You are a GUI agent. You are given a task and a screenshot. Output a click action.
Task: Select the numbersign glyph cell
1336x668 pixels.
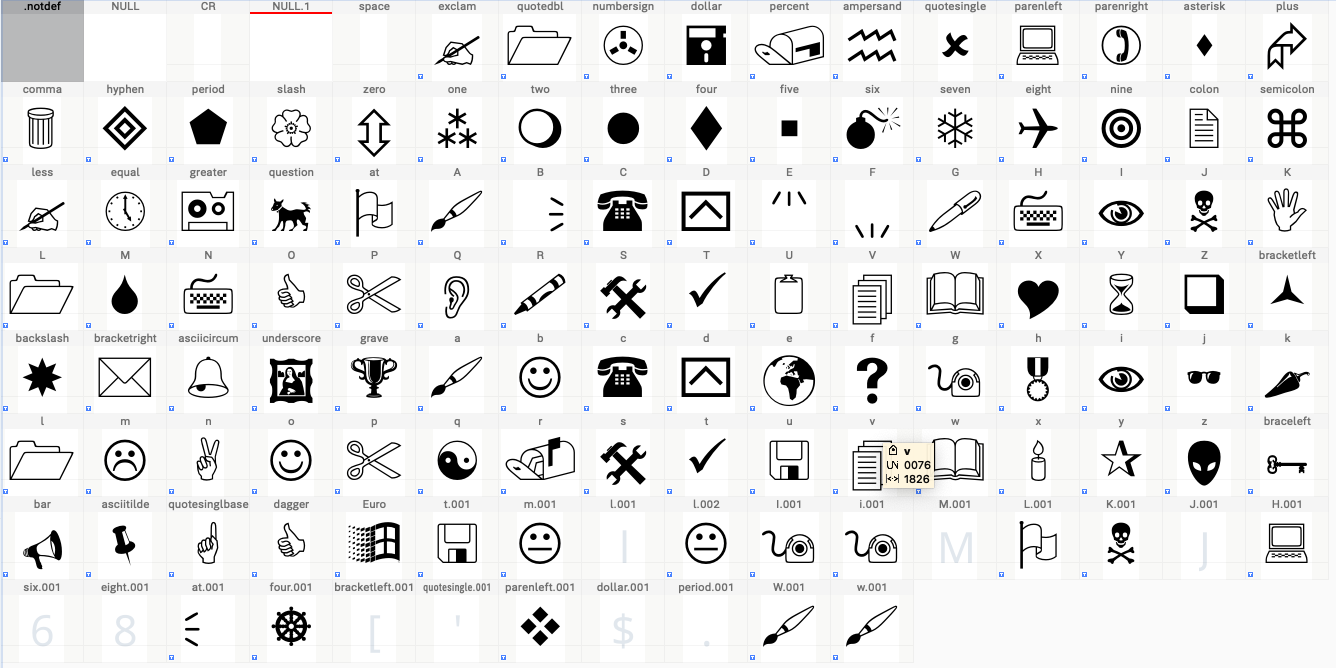[623, 46]
